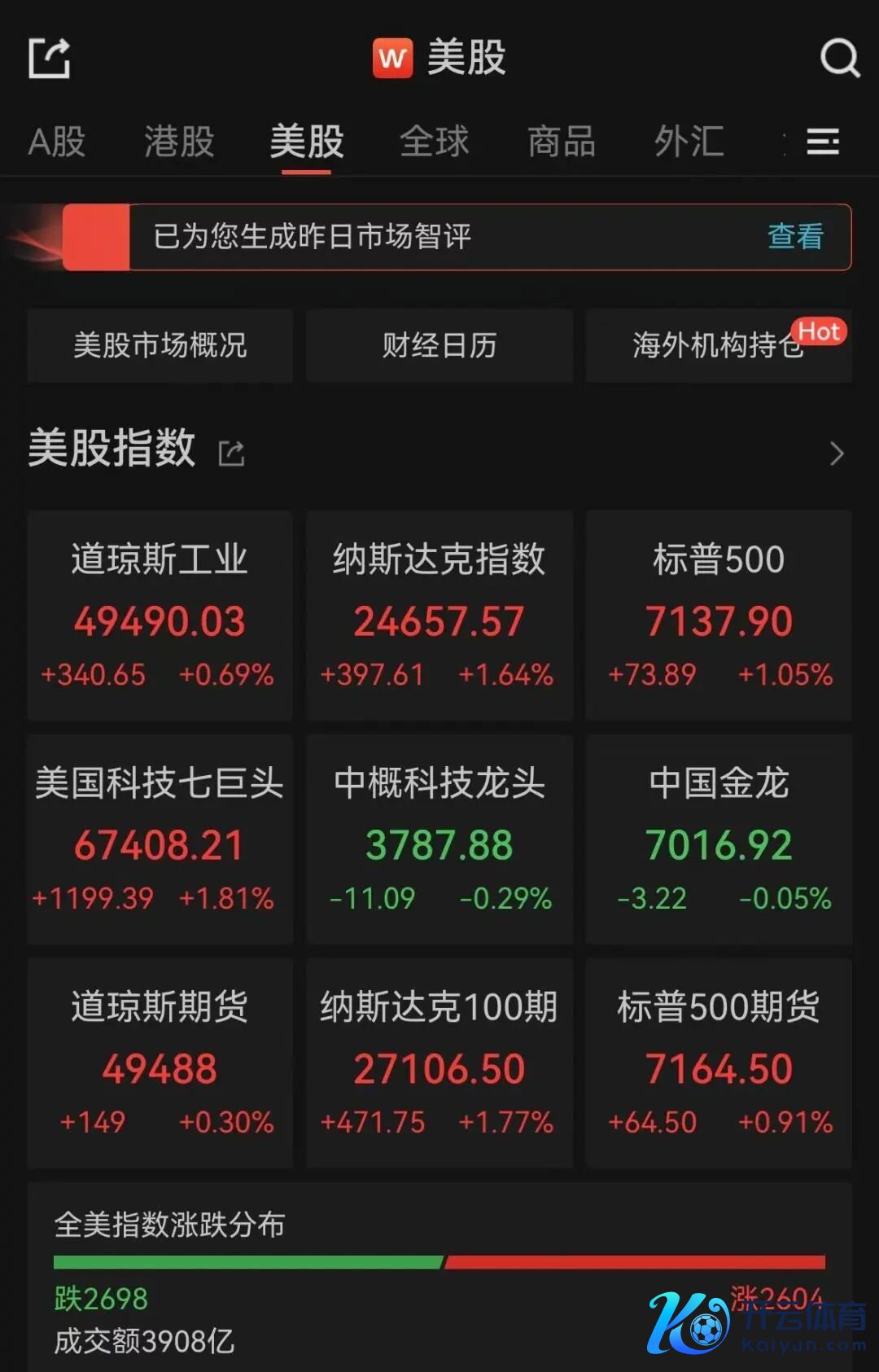
Task: Tap the share icon in the top bar
Action: click(50, 59)
